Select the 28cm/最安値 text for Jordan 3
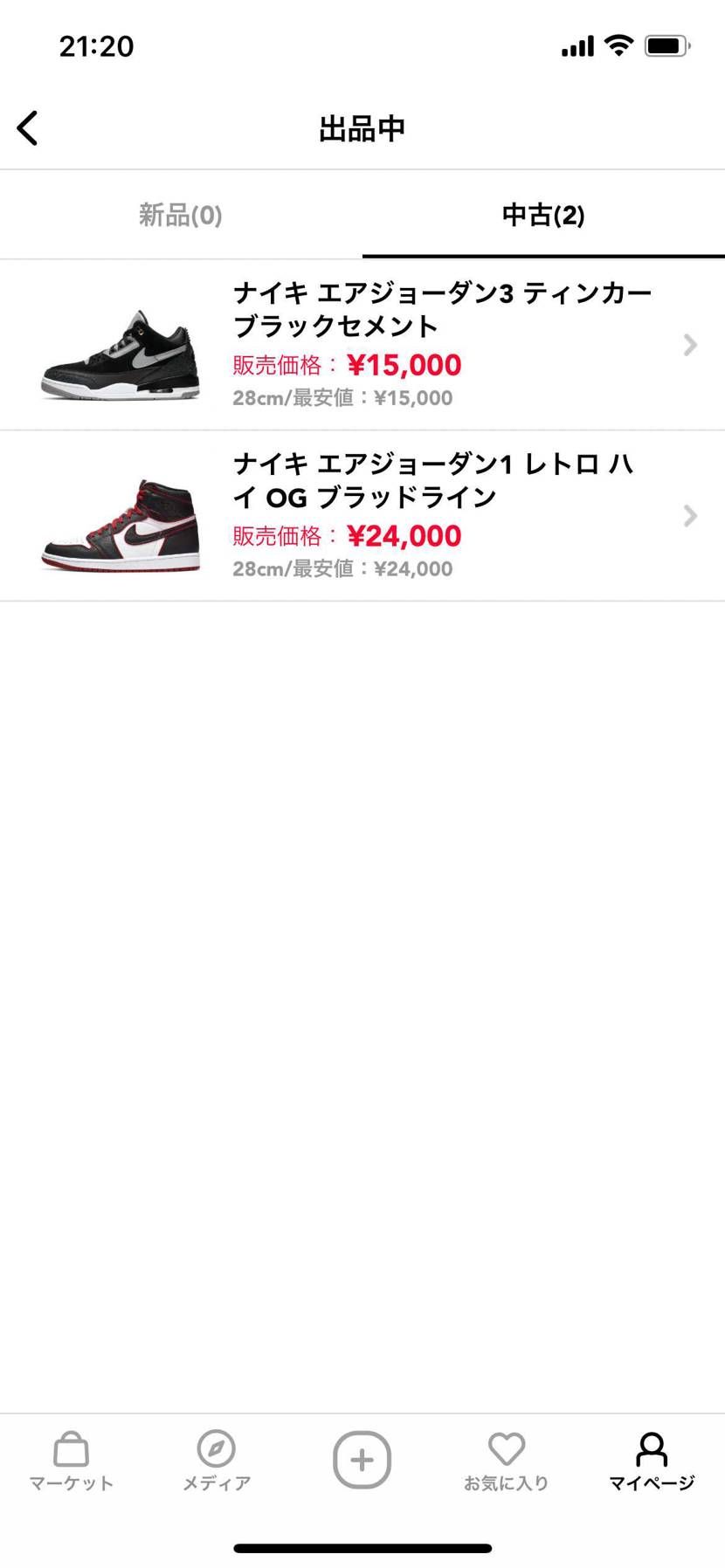 pos(342,397)
